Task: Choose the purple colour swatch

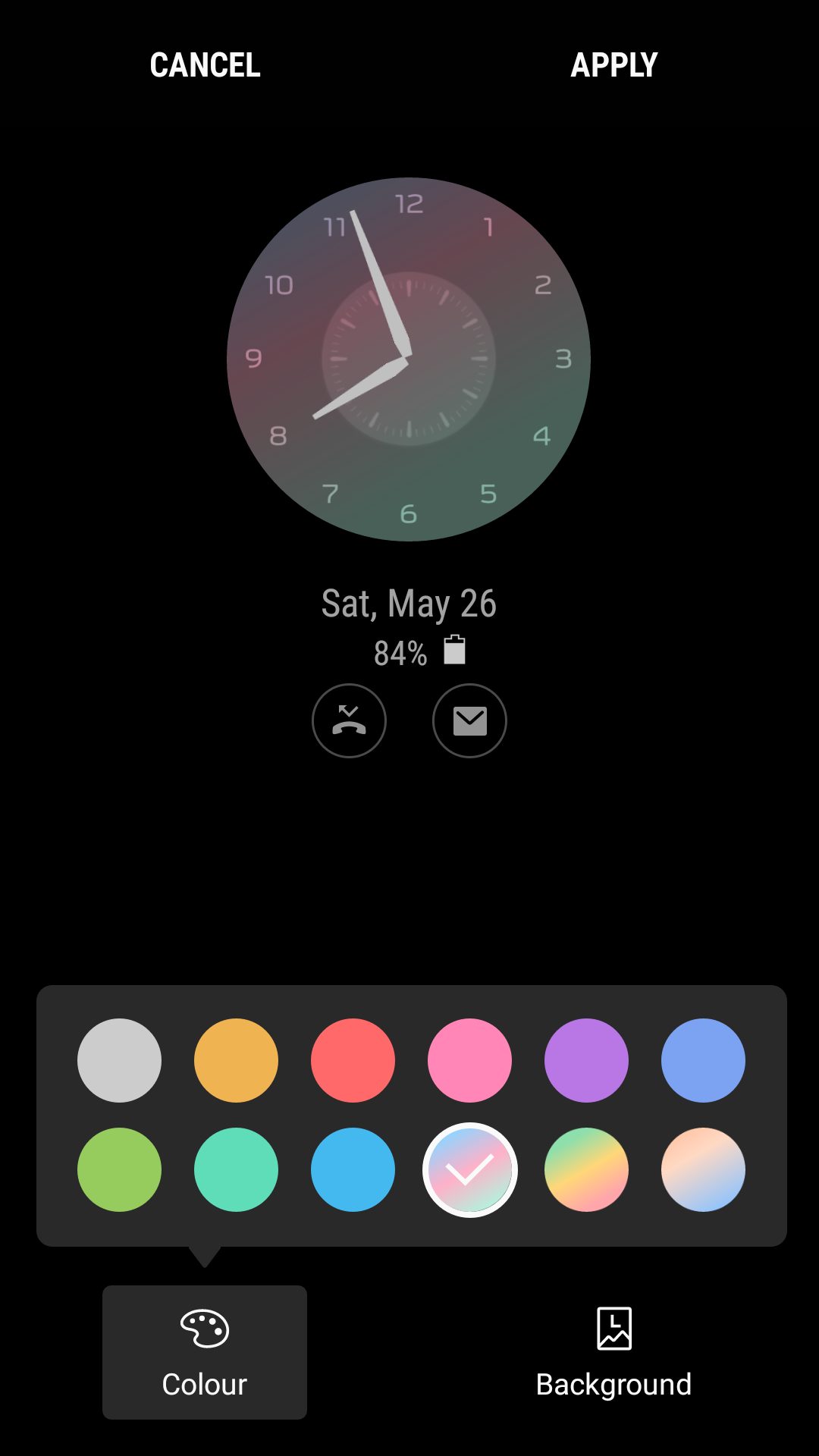Action: (586, 1060)
